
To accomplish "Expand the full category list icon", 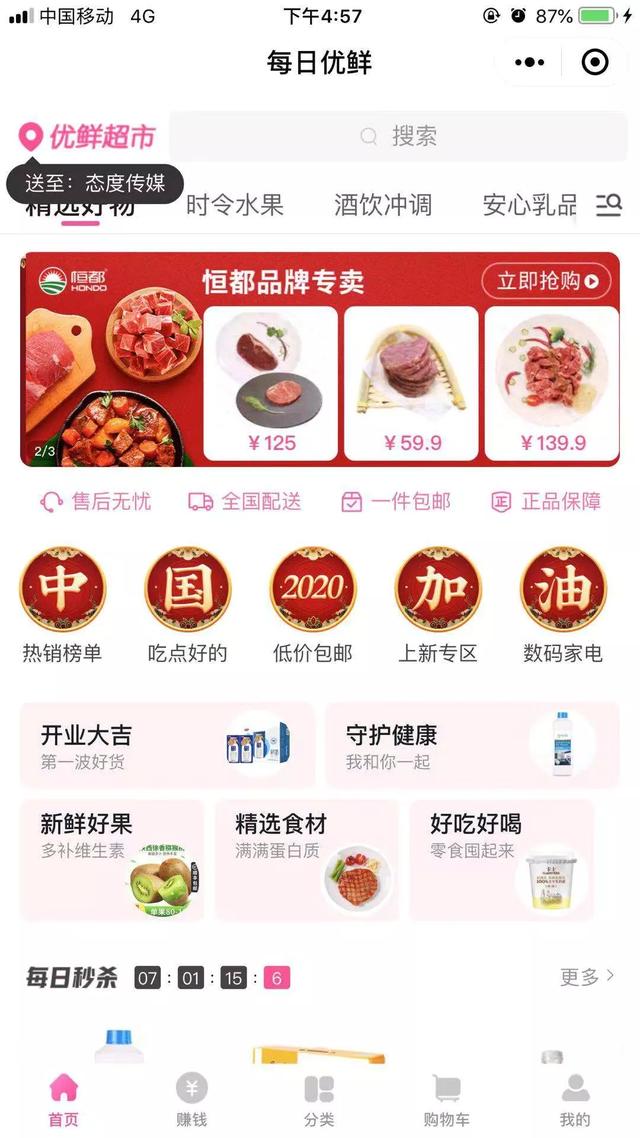I will (608, 206).
